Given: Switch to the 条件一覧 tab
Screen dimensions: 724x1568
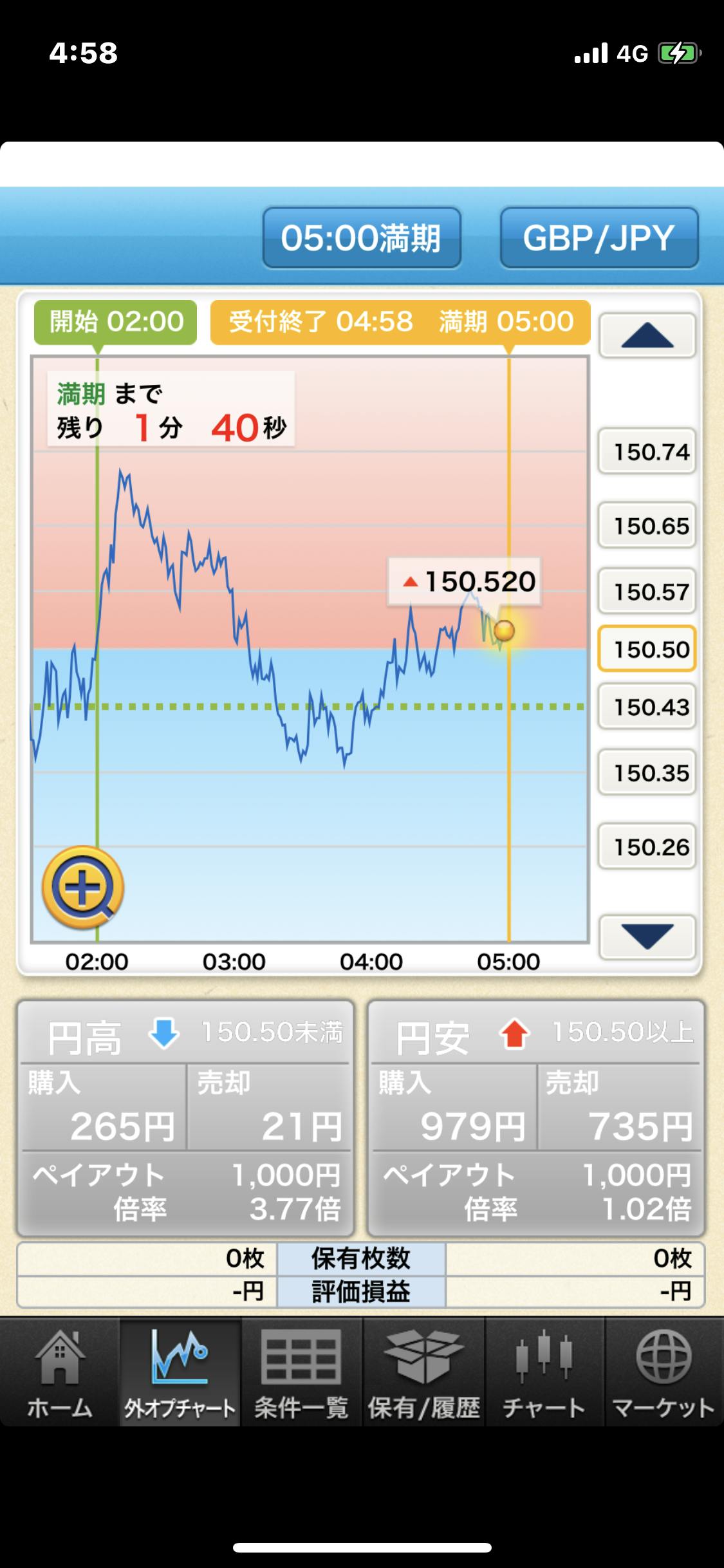Looking at the screenshot, I should [301, 1372].
